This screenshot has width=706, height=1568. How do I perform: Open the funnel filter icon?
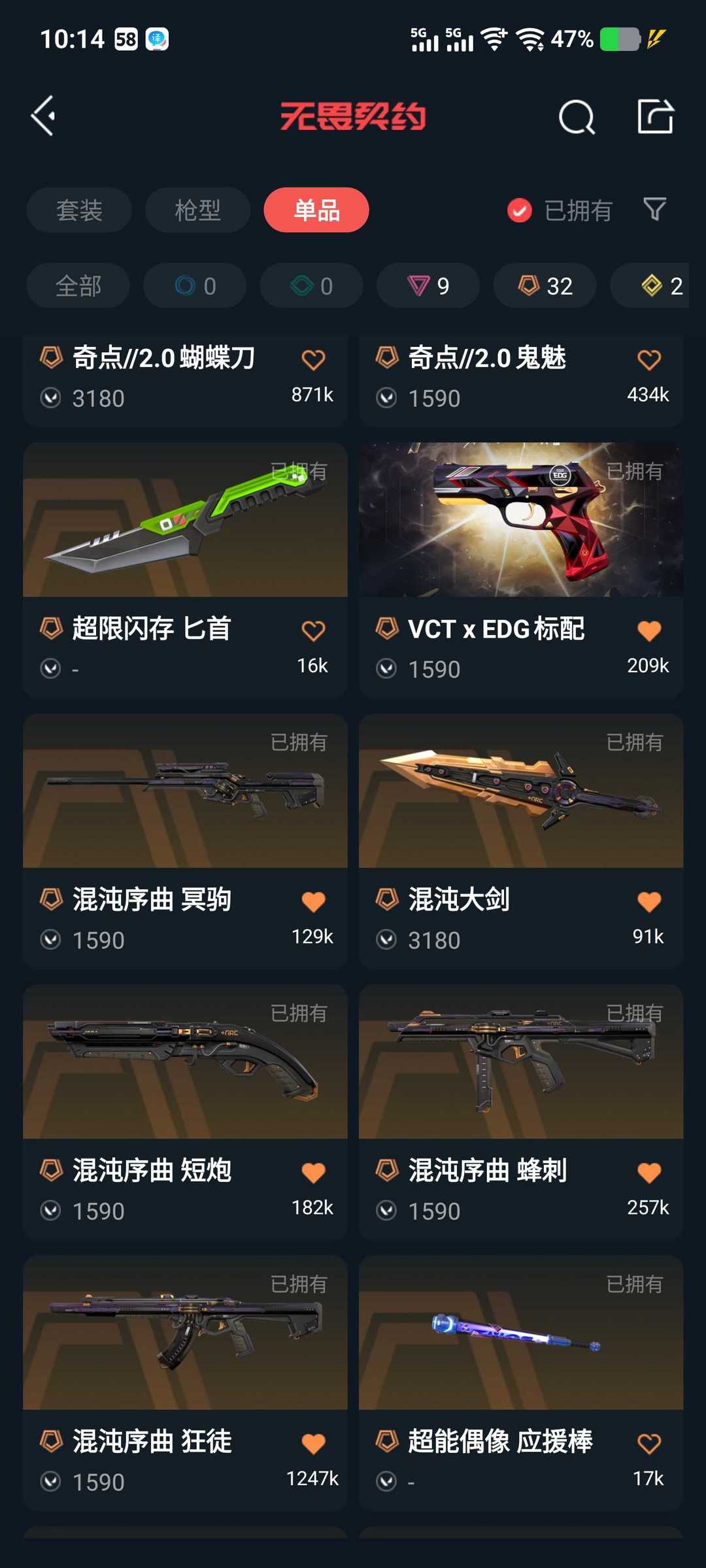point(654,210)
